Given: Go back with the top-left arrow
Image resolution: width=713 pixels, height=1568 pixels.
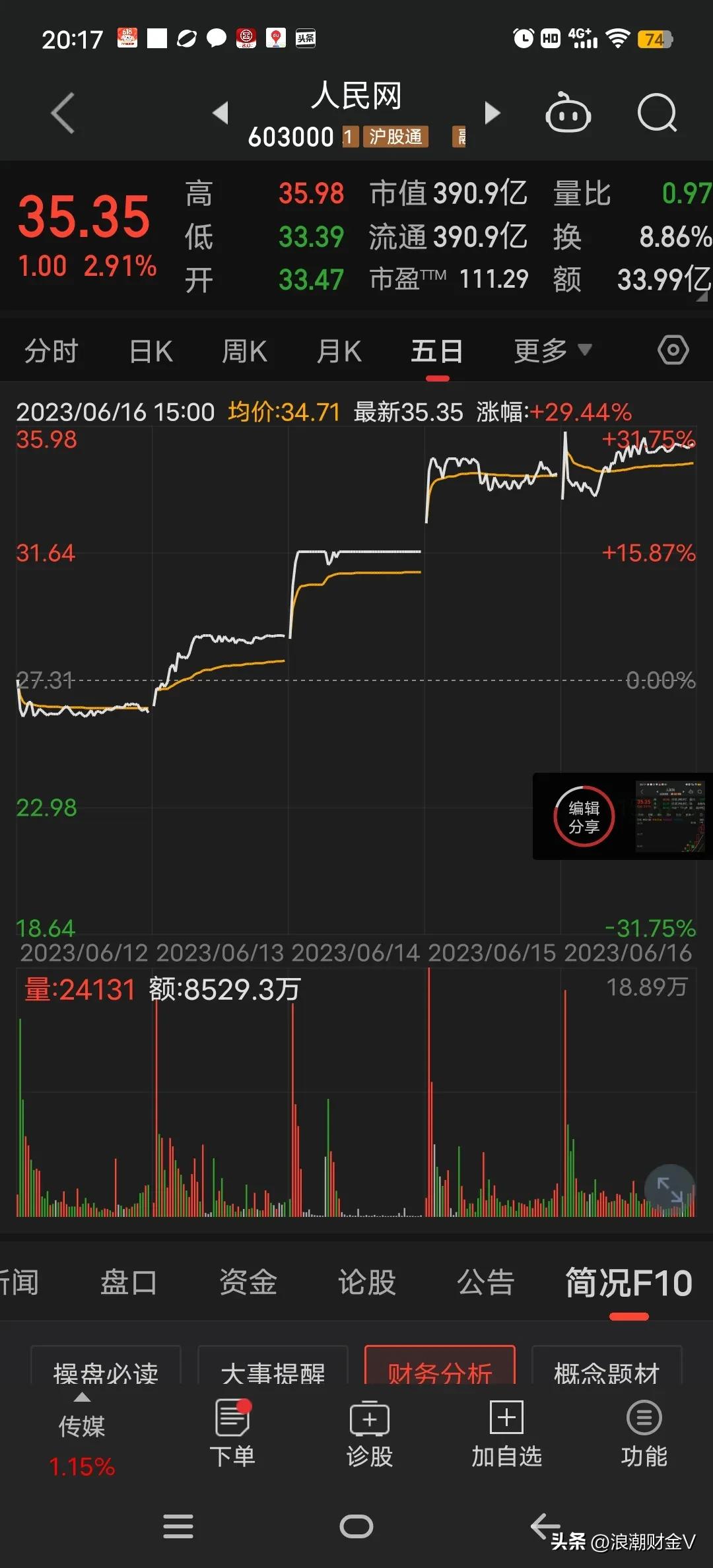Looking at the screenshot, I should coord(61,113).
